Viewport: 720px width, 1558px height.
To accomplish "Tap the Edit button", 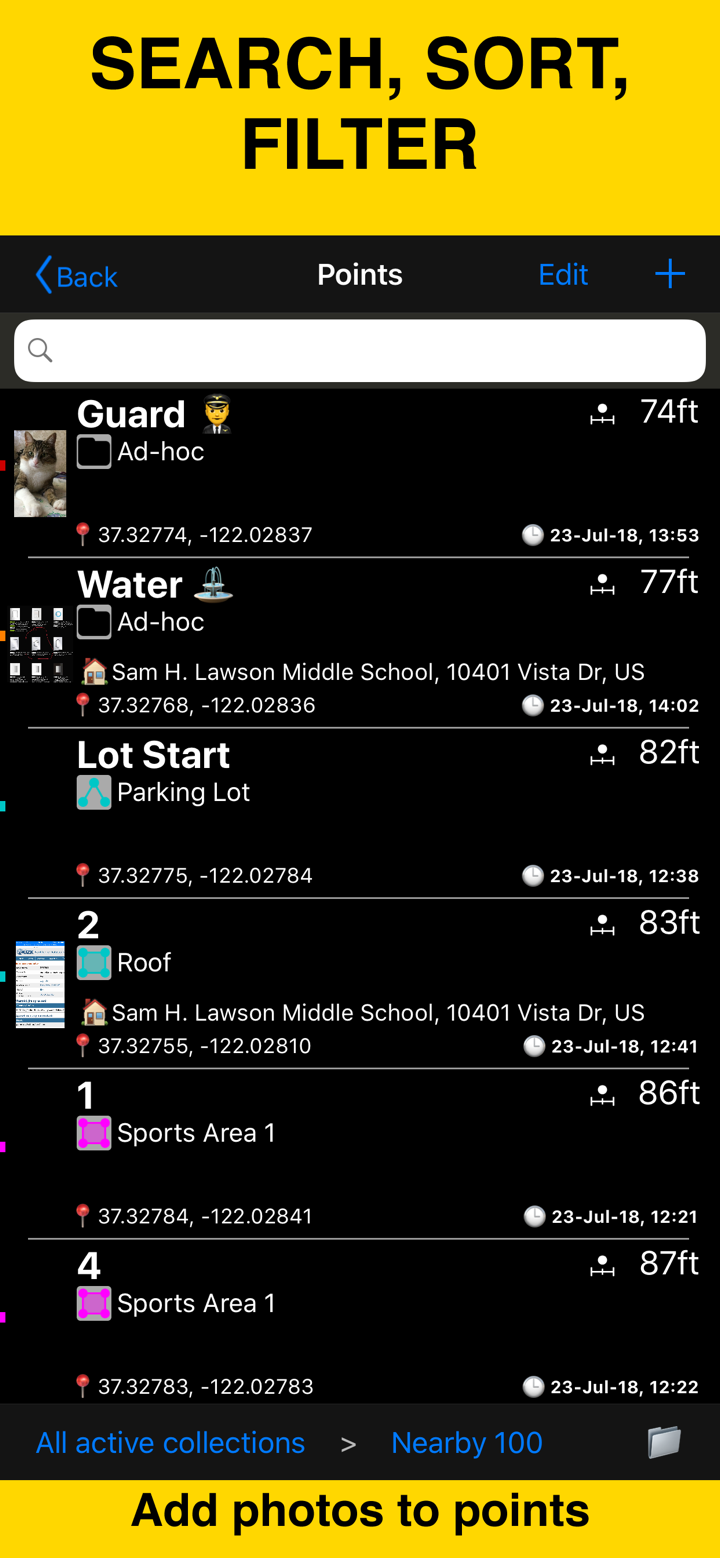I will pyautogui.click(x=563, y=274).
